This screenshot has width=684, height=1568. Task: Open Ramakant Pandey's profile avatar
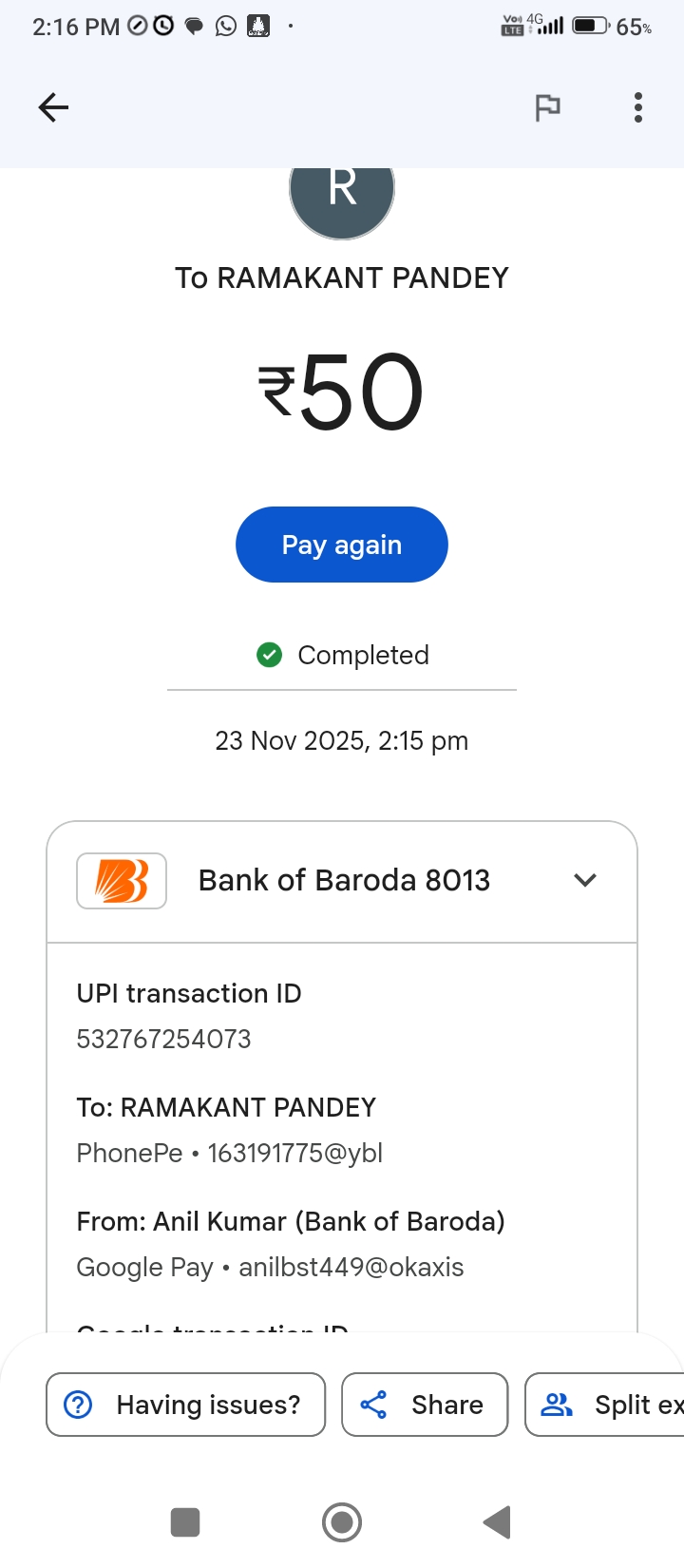pyautogui.click(x=342, y=197)
